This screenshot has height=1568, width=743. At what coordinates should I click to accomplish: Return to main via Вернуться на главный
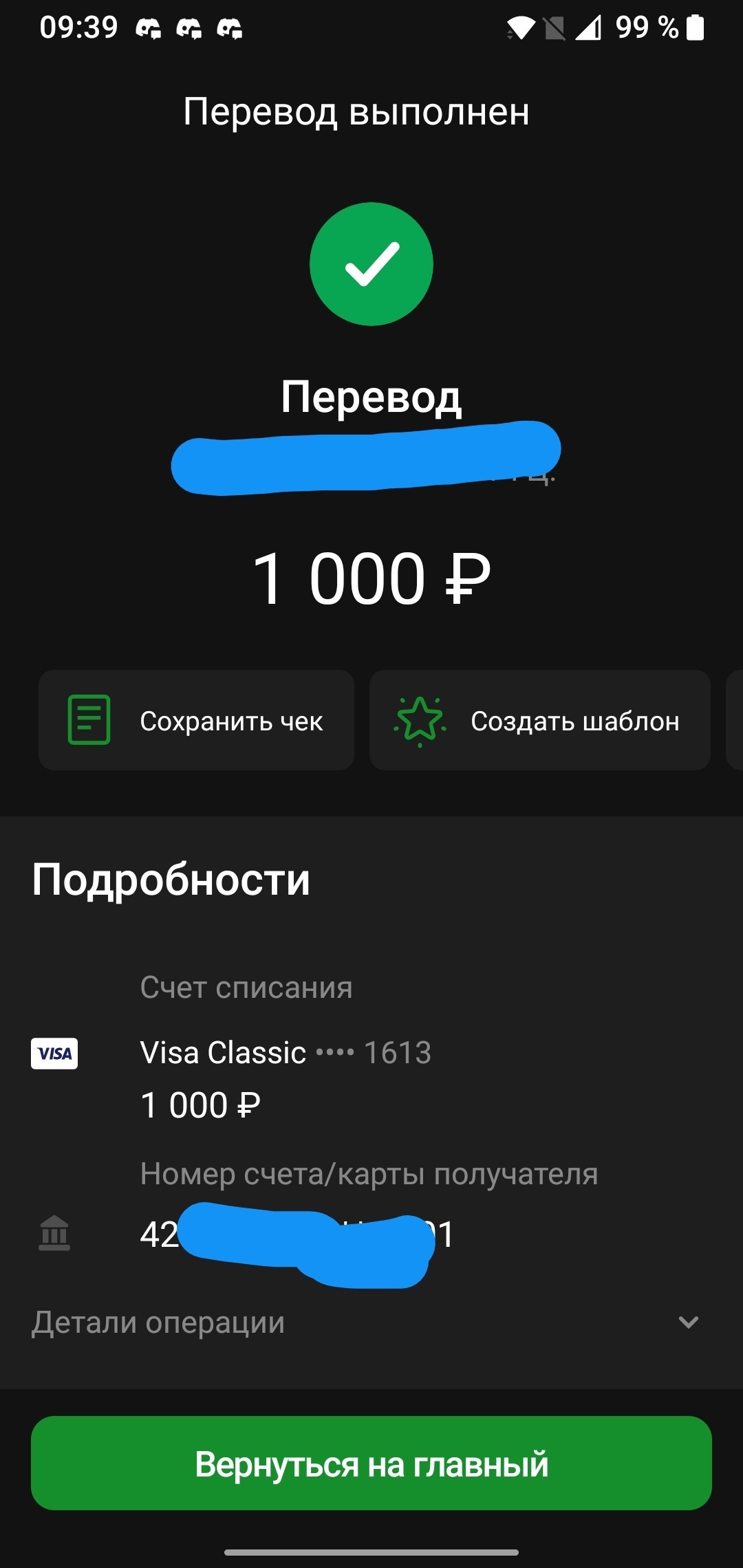coord(371,1463)
